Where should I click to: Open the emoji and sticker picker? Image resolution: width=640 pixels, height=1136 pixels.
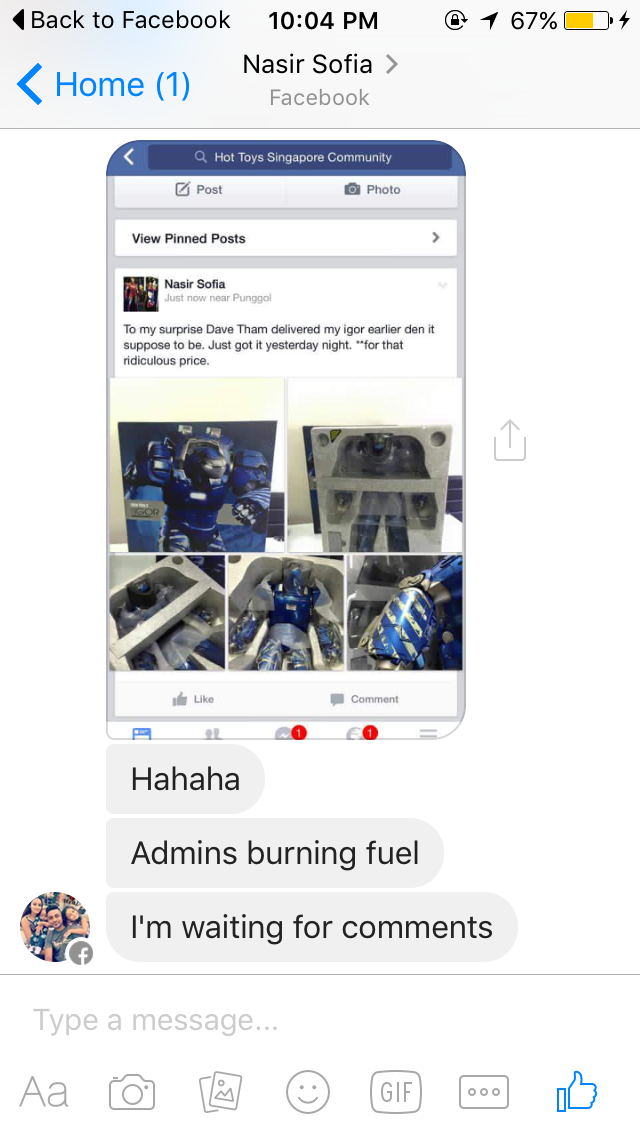308,1092
